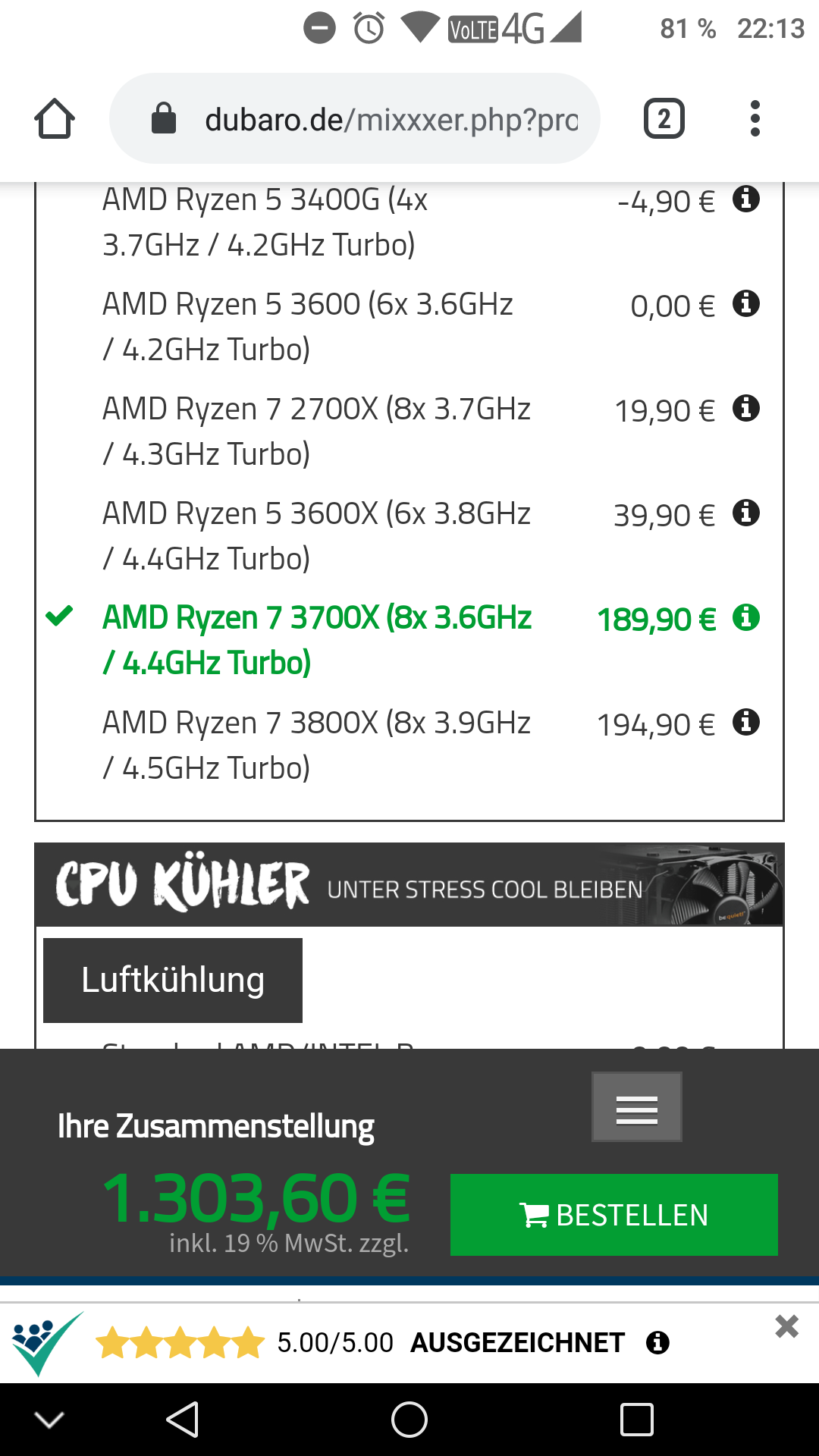Image resolution: width=819 pixels, height=1456 pixels.
Task: Open the browser home page
Action: 55,119
